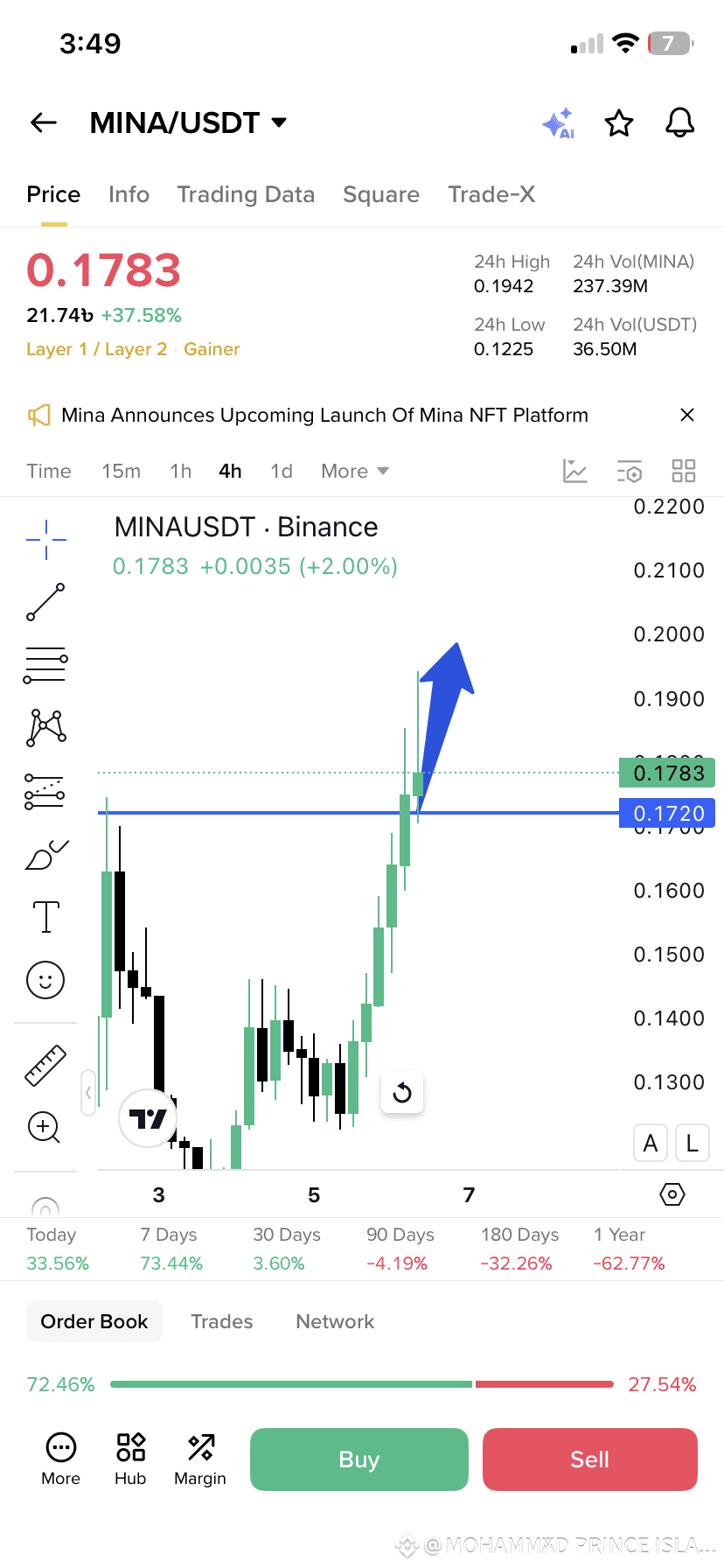Open the chart layout grid icon
Image resolution: width=724 pixels, height=1568 pixels.
coord(684,471)
